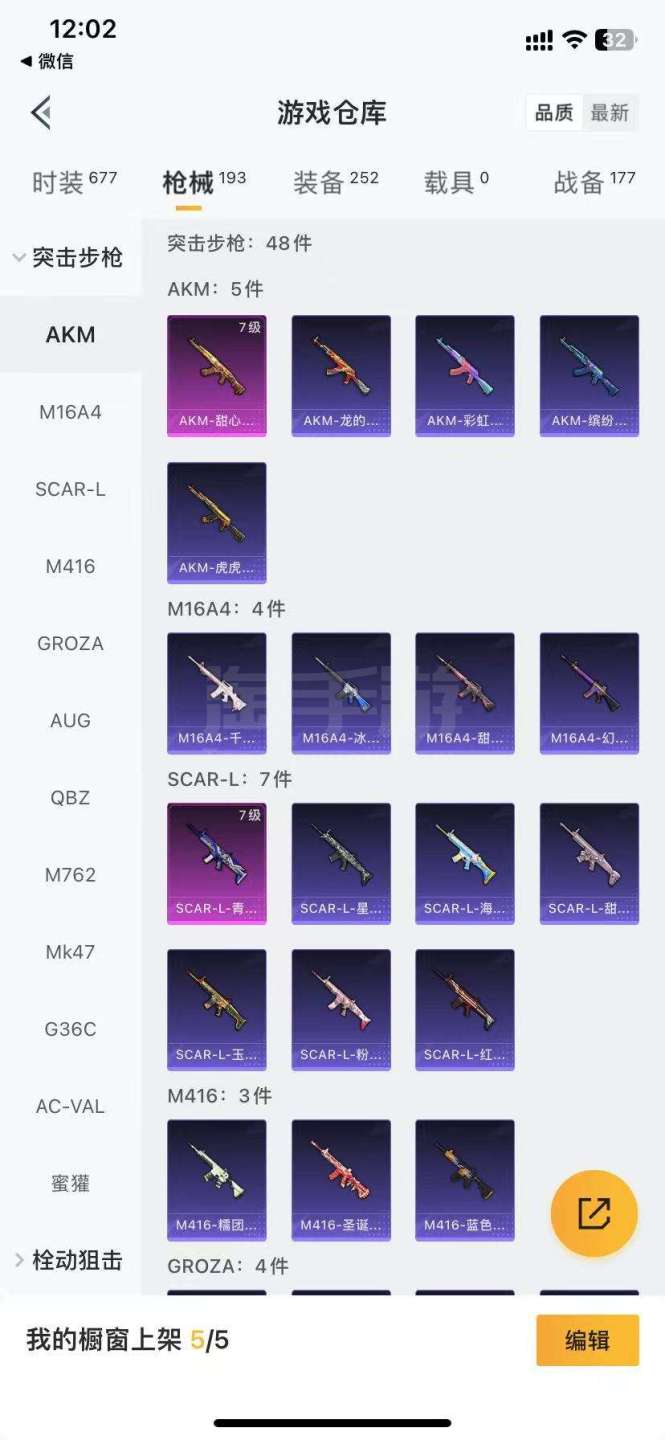
Task: Sort items by 最新
Action: click(609, 113)
